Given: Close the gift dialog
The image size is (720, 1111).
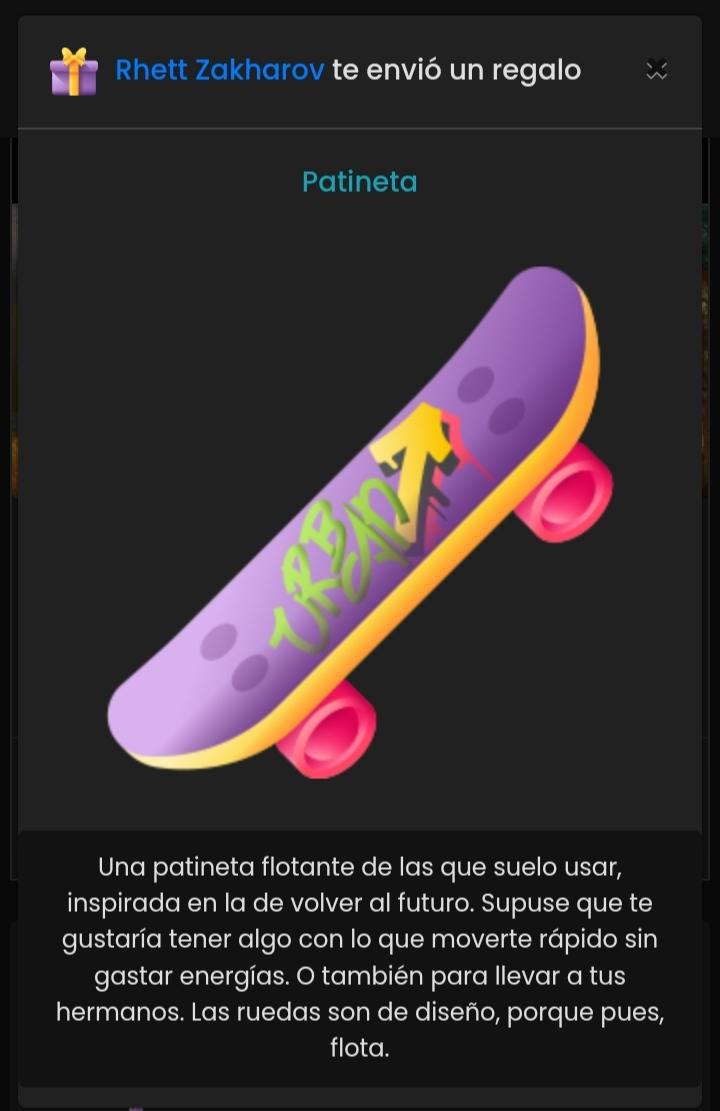Looking at the screenshot, I should coord(656,70).
